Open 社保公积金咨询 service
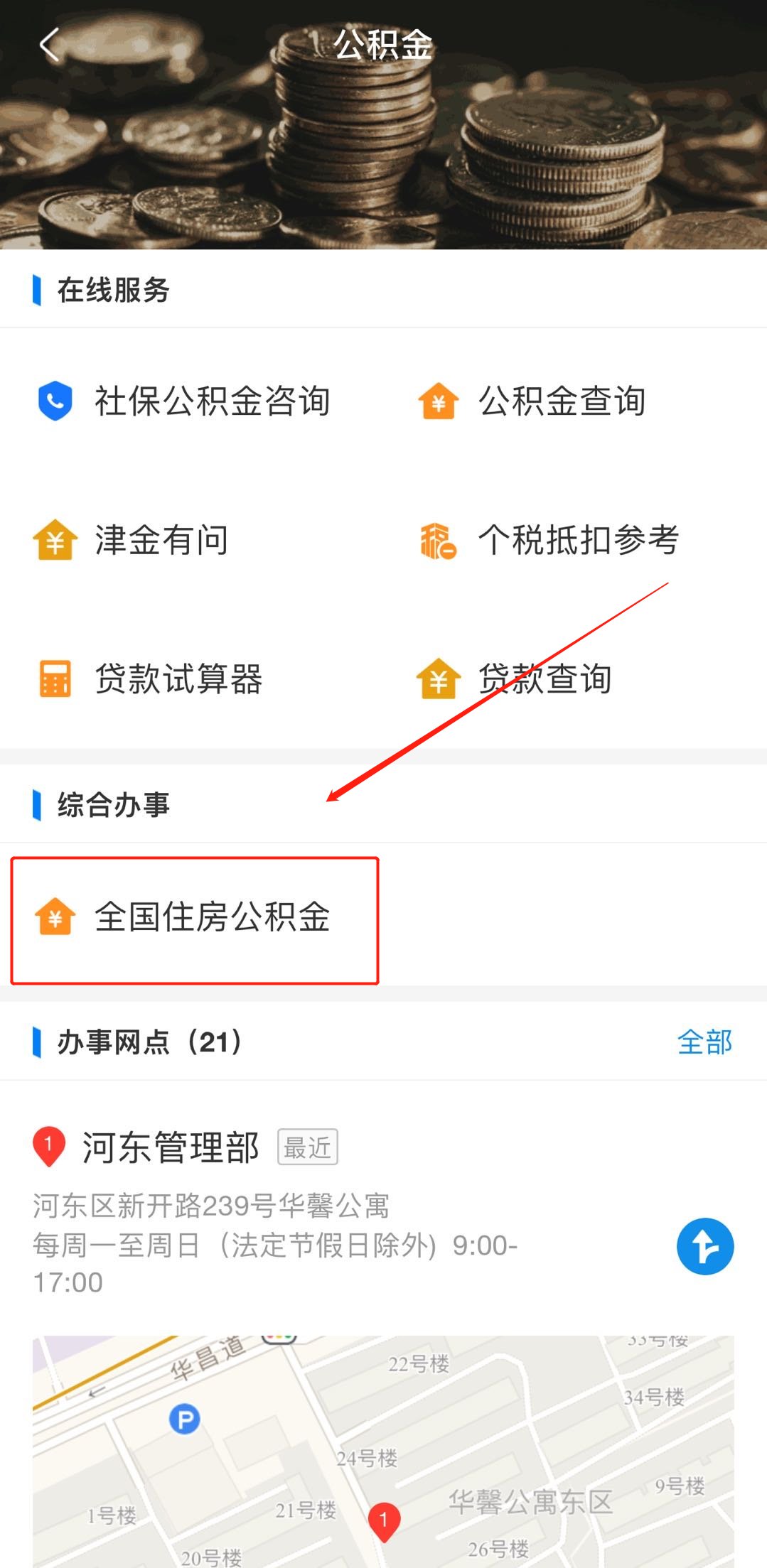This screenshot has height=1568, width=767. [x=183, y=401]
